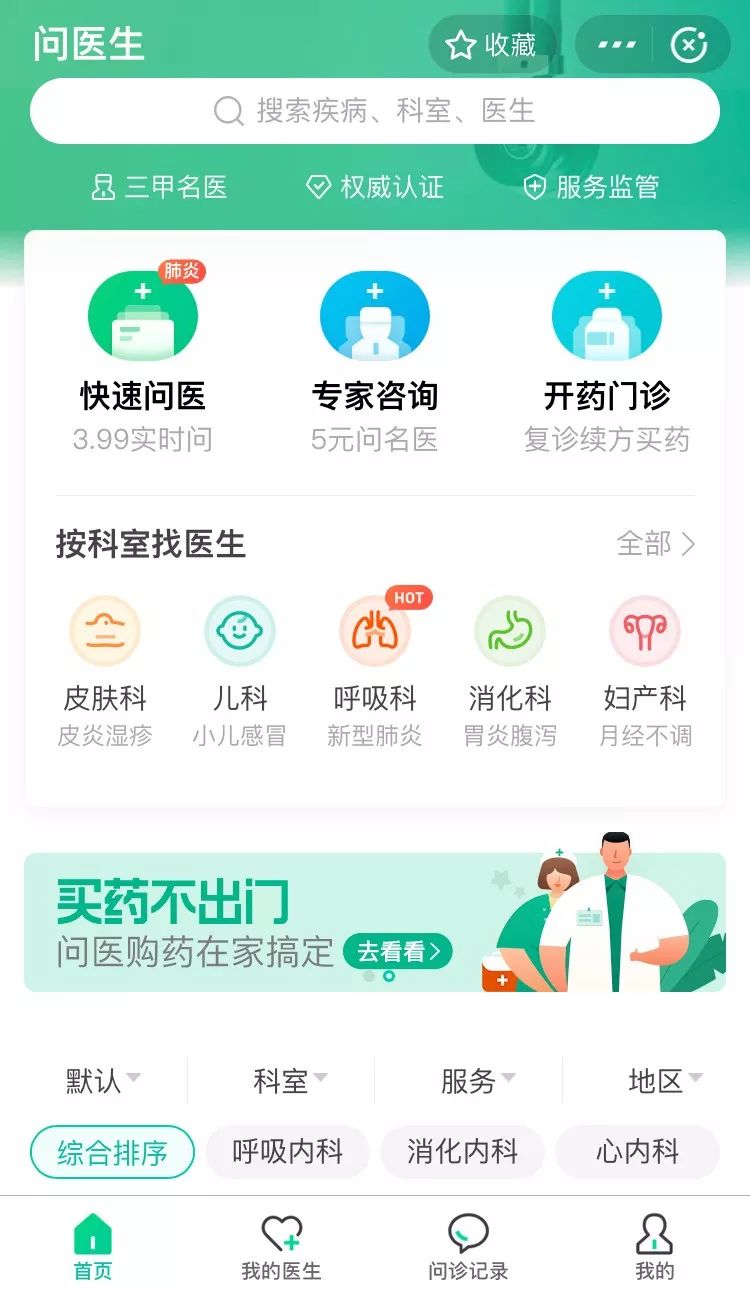
Task: Filter by the 呼吸内科 chip
Action: tap(288, 1152)
